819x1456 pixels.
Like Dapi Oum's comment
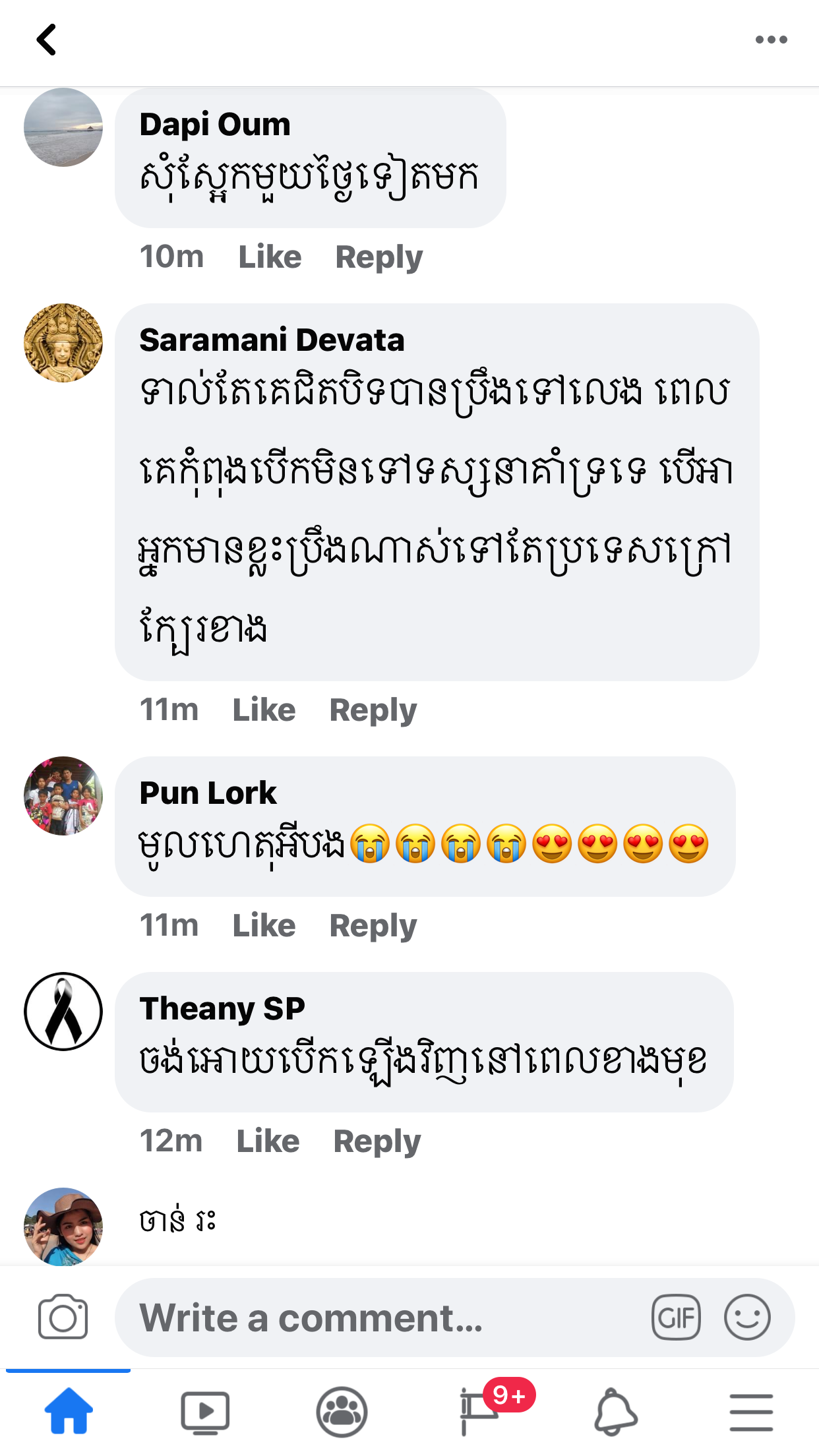tap(270, 257)
